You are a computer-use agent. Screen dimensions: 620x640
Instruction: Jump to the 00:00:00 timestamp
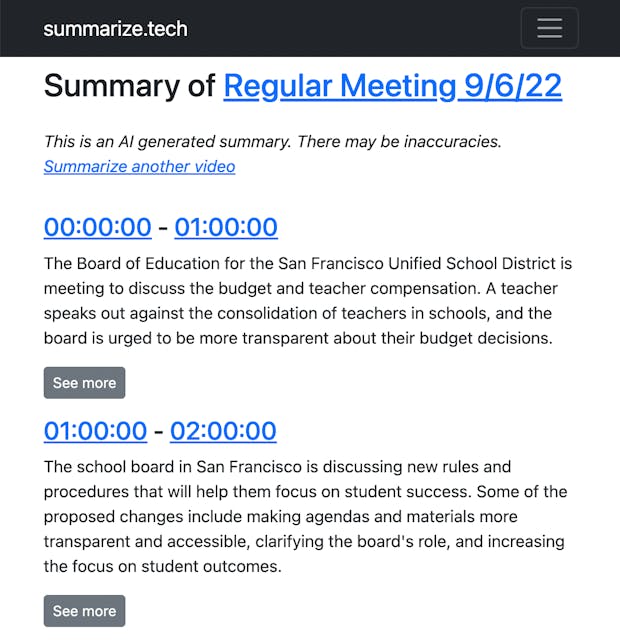pyautogui.click(x=98, y=227)
